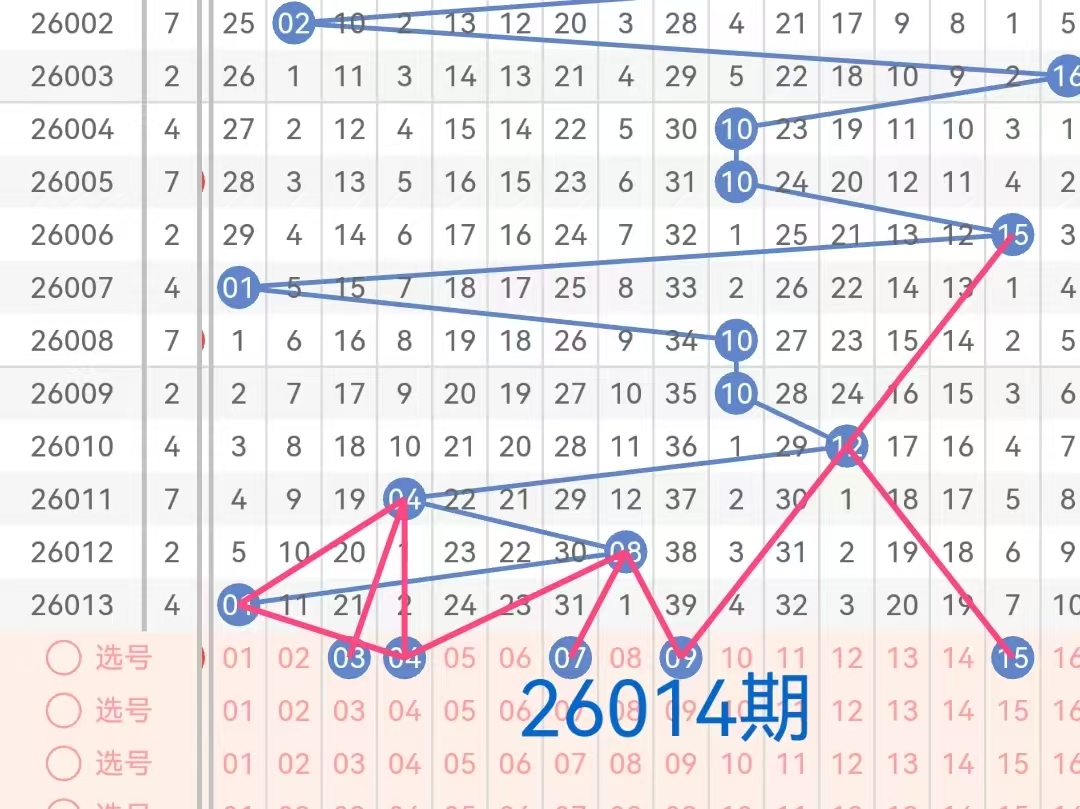Deselect ball 07 in the first 选号 row
This screenshot has width=1080, height=809.
(x=571, y=658)
